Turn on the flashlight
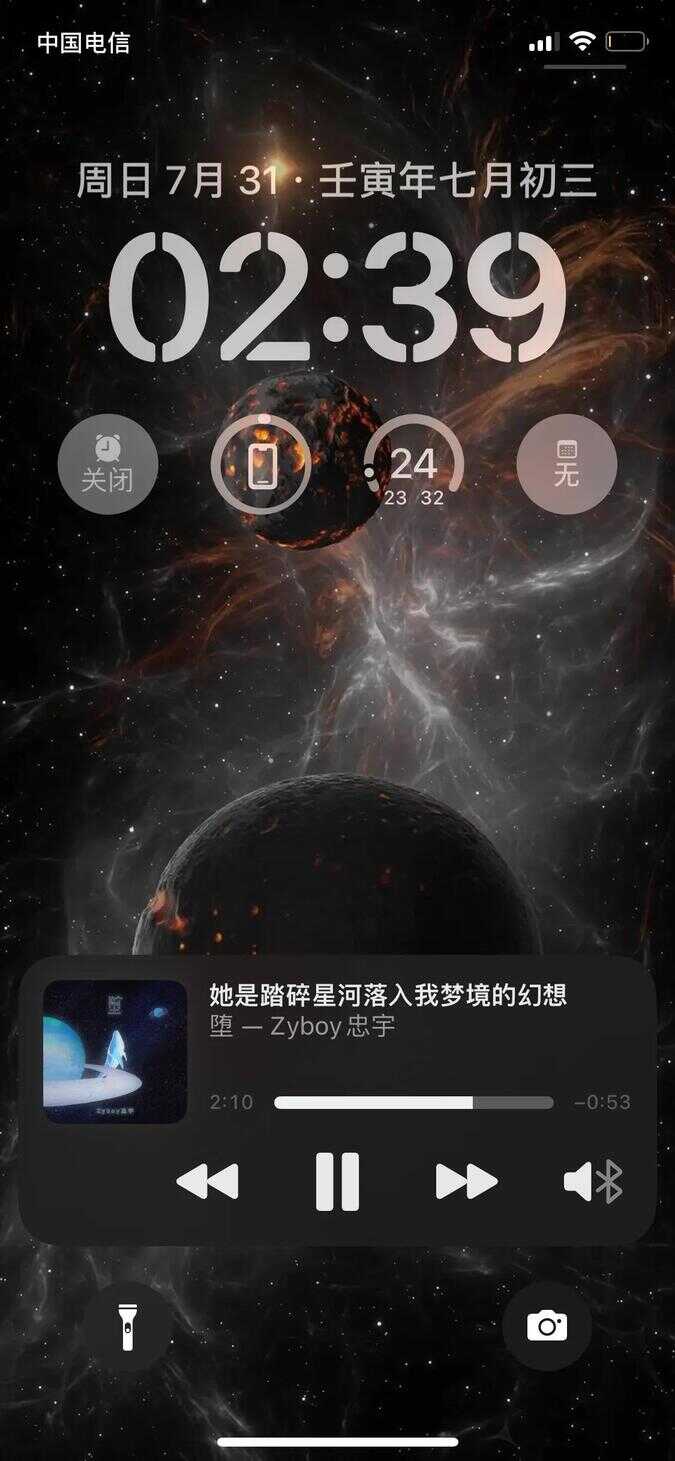 pos(127,1327)
